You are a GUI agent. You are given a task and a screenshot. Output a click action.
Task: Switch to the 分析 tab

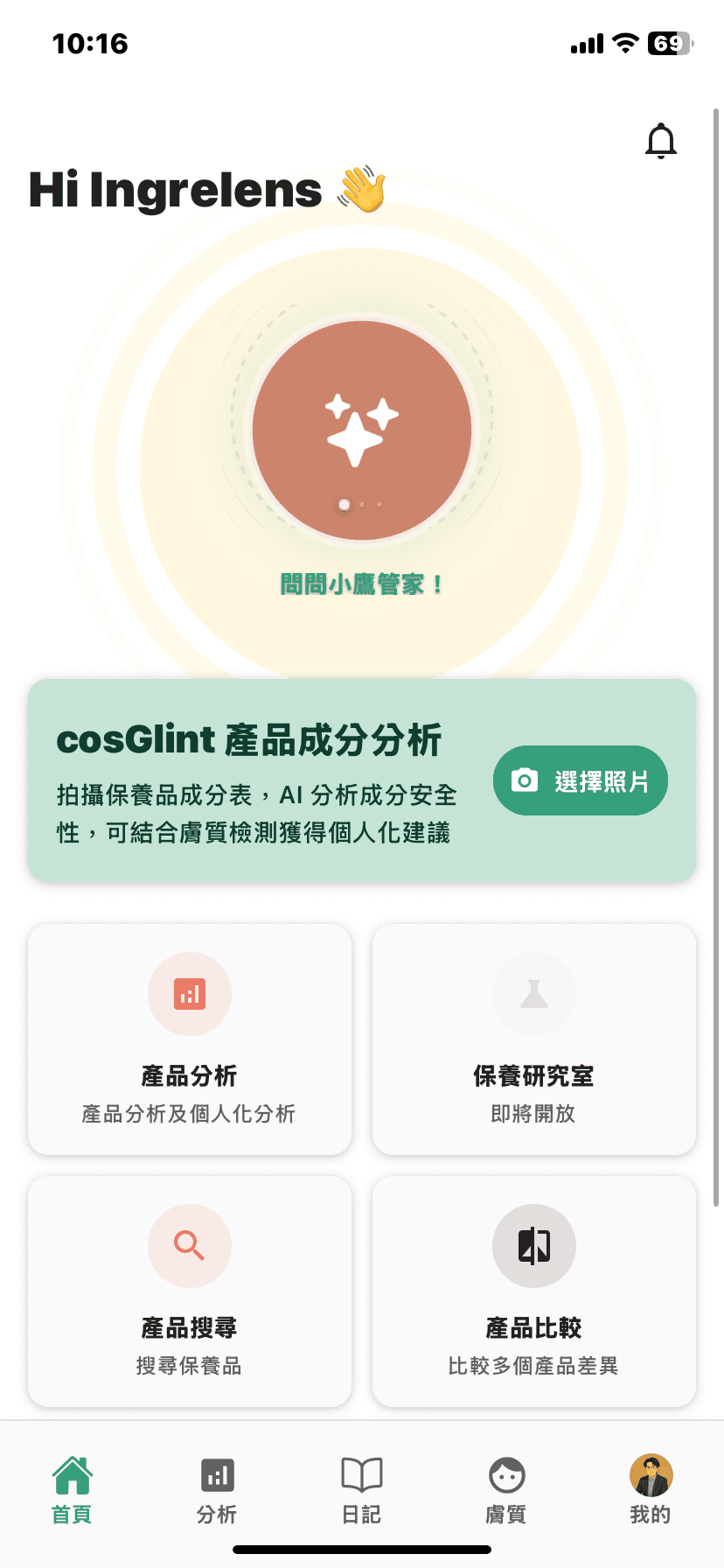[217, 1489]
